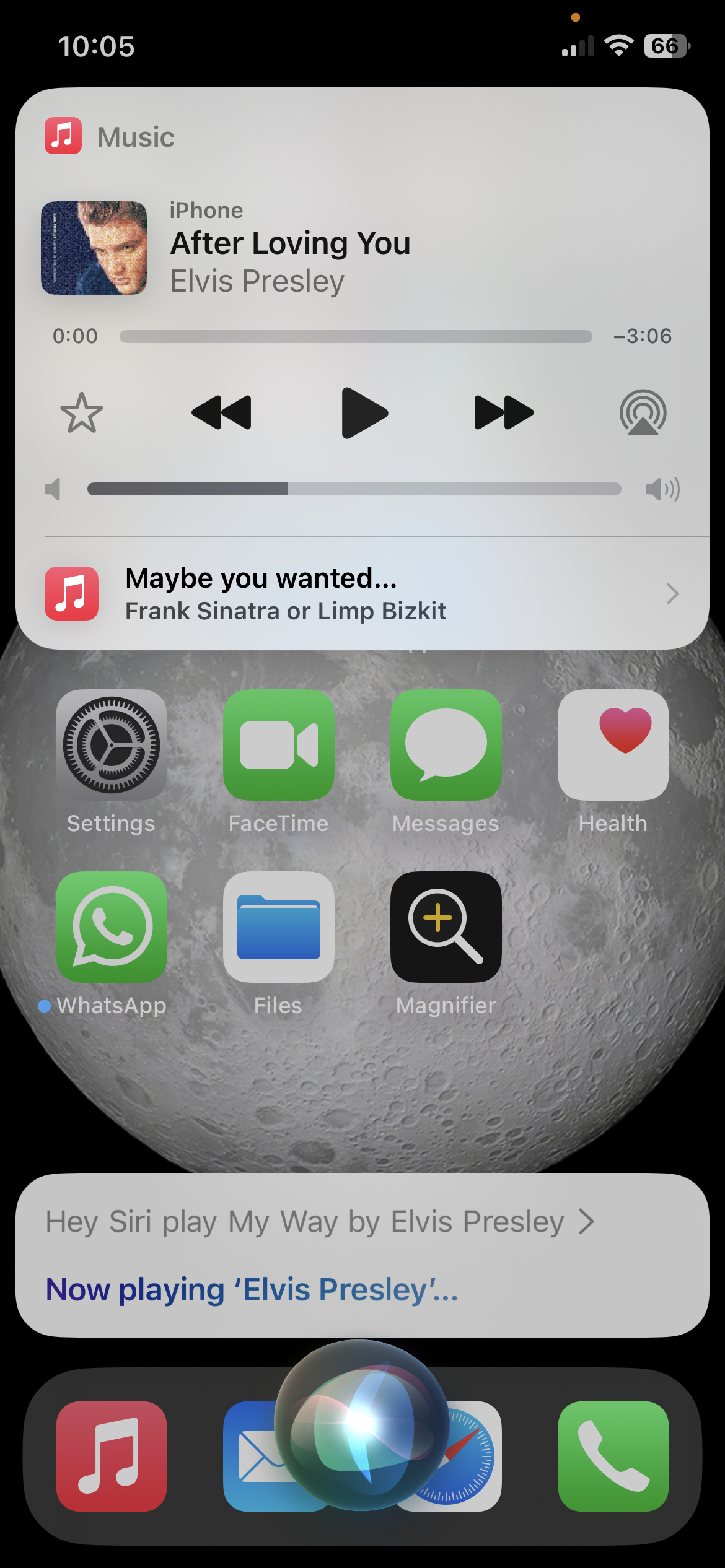The width and height of the screenshot is (725, 1568).
Task: Open the After Loving You album artwork
Action: click(x=94, y=248)
